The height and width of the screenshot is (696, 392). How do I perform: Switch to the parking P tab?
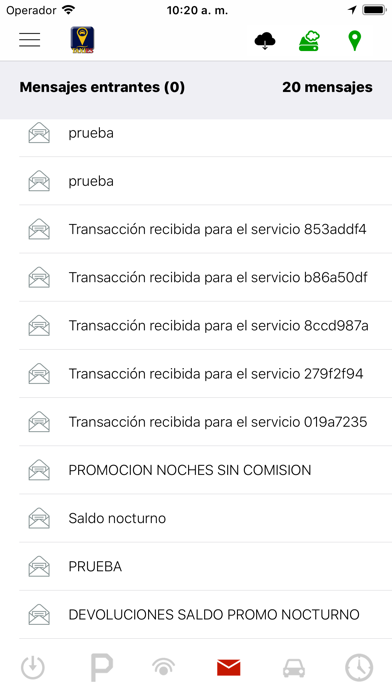(101, 667)
